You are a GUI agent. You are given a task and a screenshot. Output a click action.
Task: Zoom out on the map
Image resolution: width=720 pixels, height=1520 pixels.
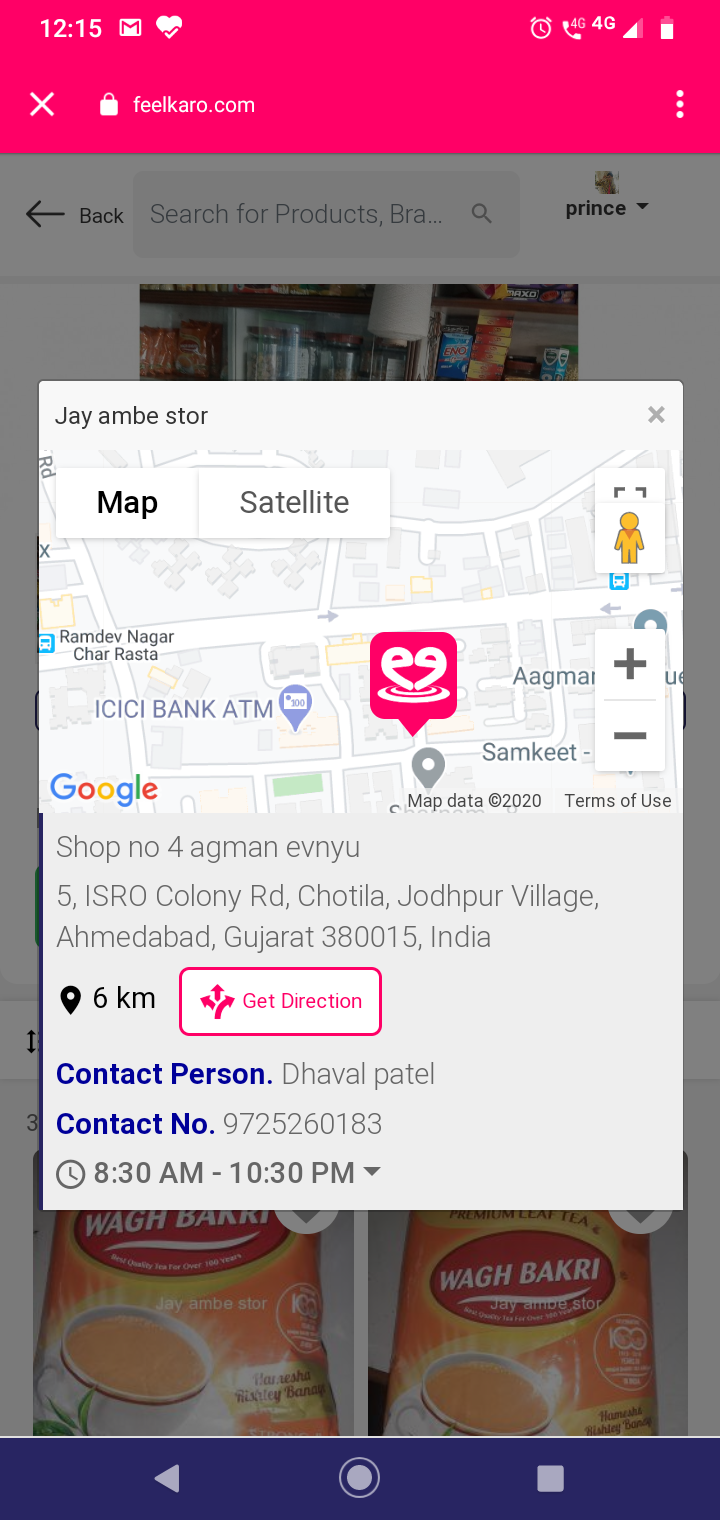point(629,736)
